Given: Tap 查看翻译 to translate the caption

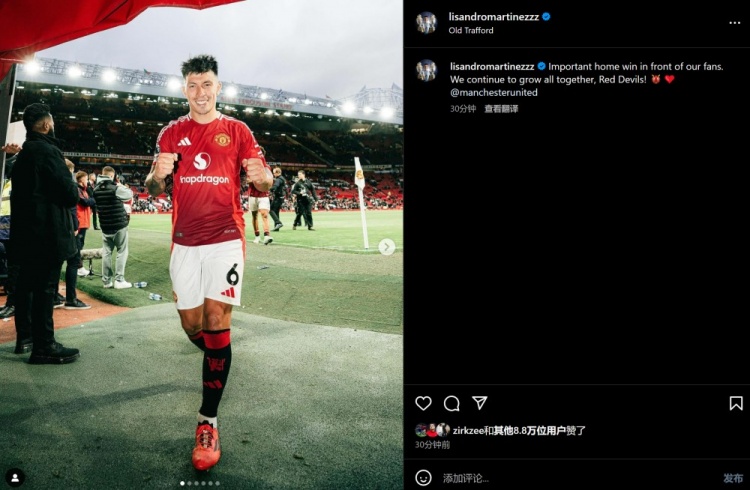Looking at the screenshot, I should 501,108.
